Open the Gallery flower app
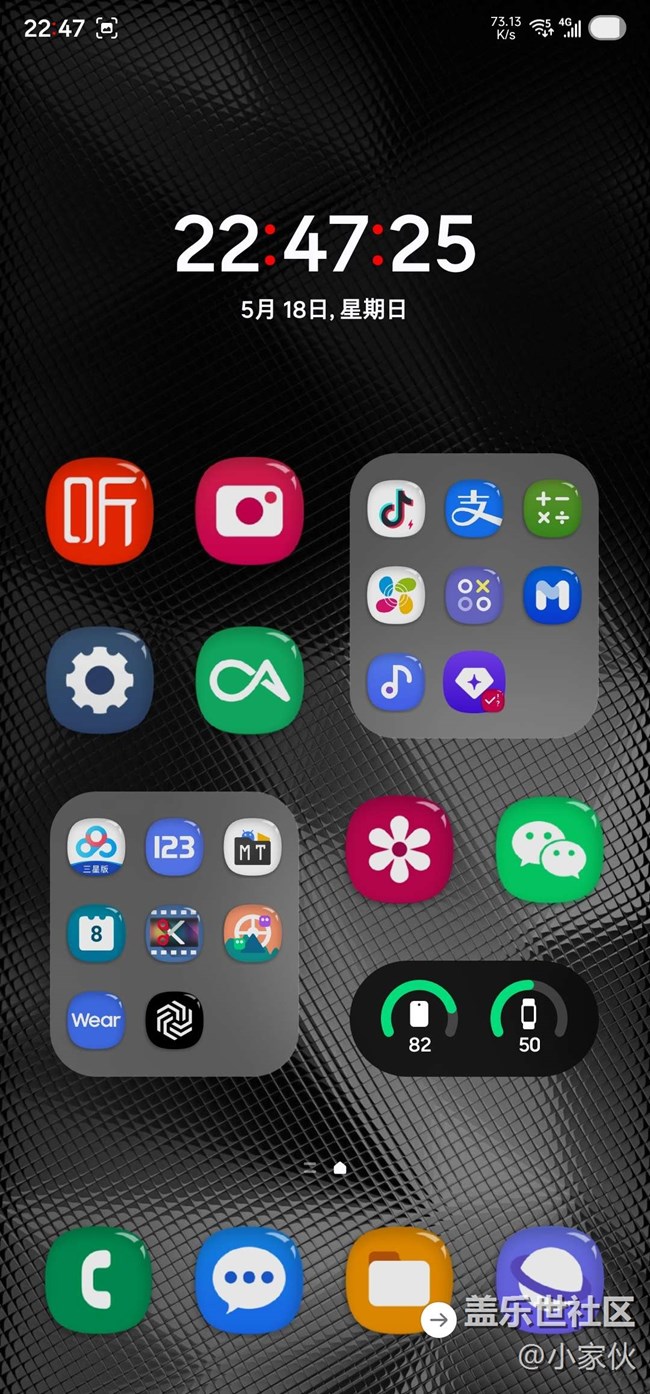Image resolution: width=650 pixels, height=1394 pixels. tap(399, 849)
